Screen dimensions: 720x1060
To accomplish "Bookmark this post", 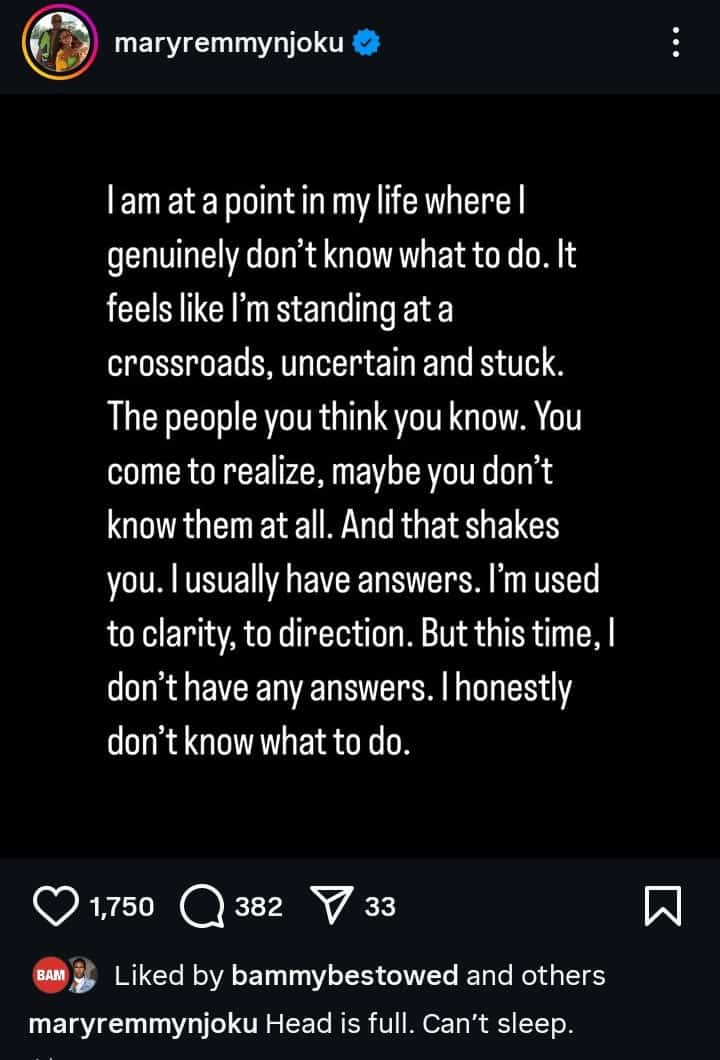I will (664, 907).
